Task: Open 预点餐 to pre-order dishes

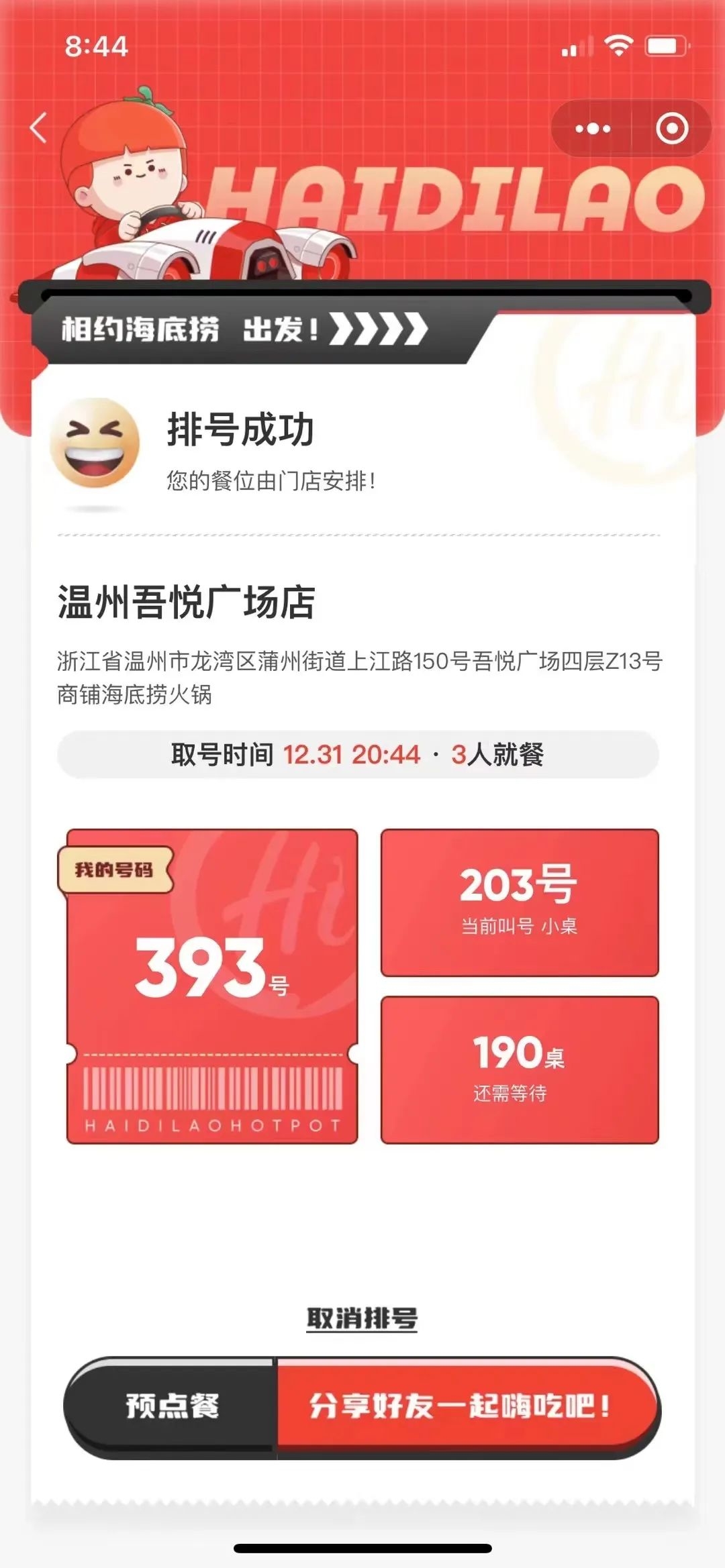Action: 173,1406
